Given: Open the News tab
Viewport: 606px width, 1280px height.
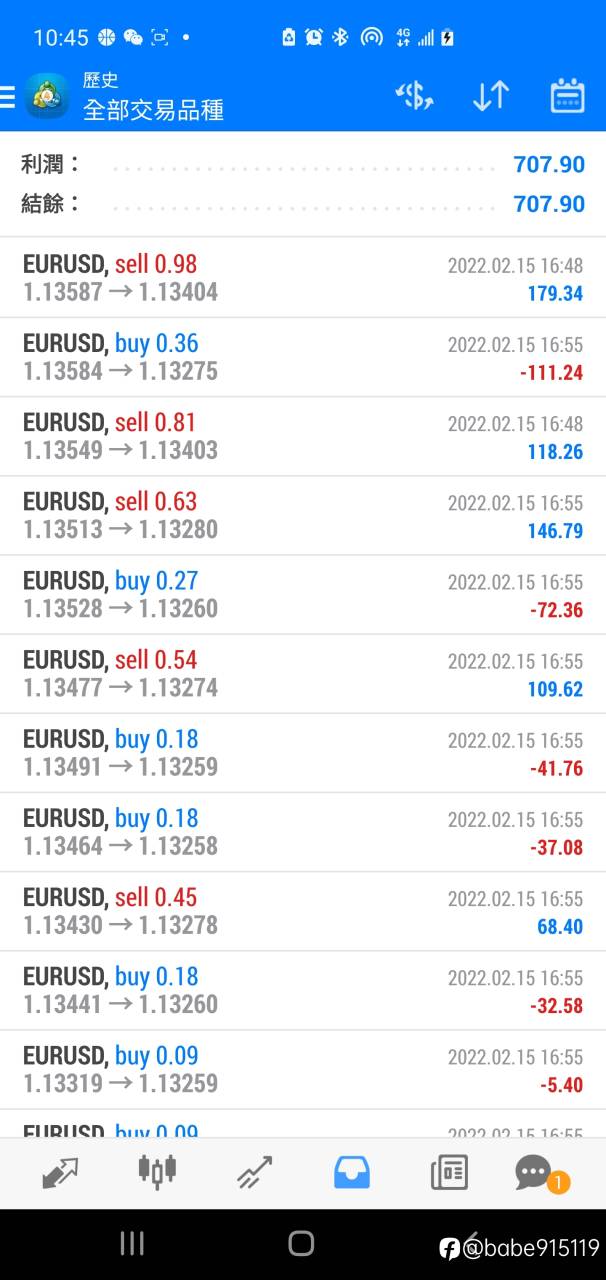Looking at the screenshot, I should [449, 1172].
